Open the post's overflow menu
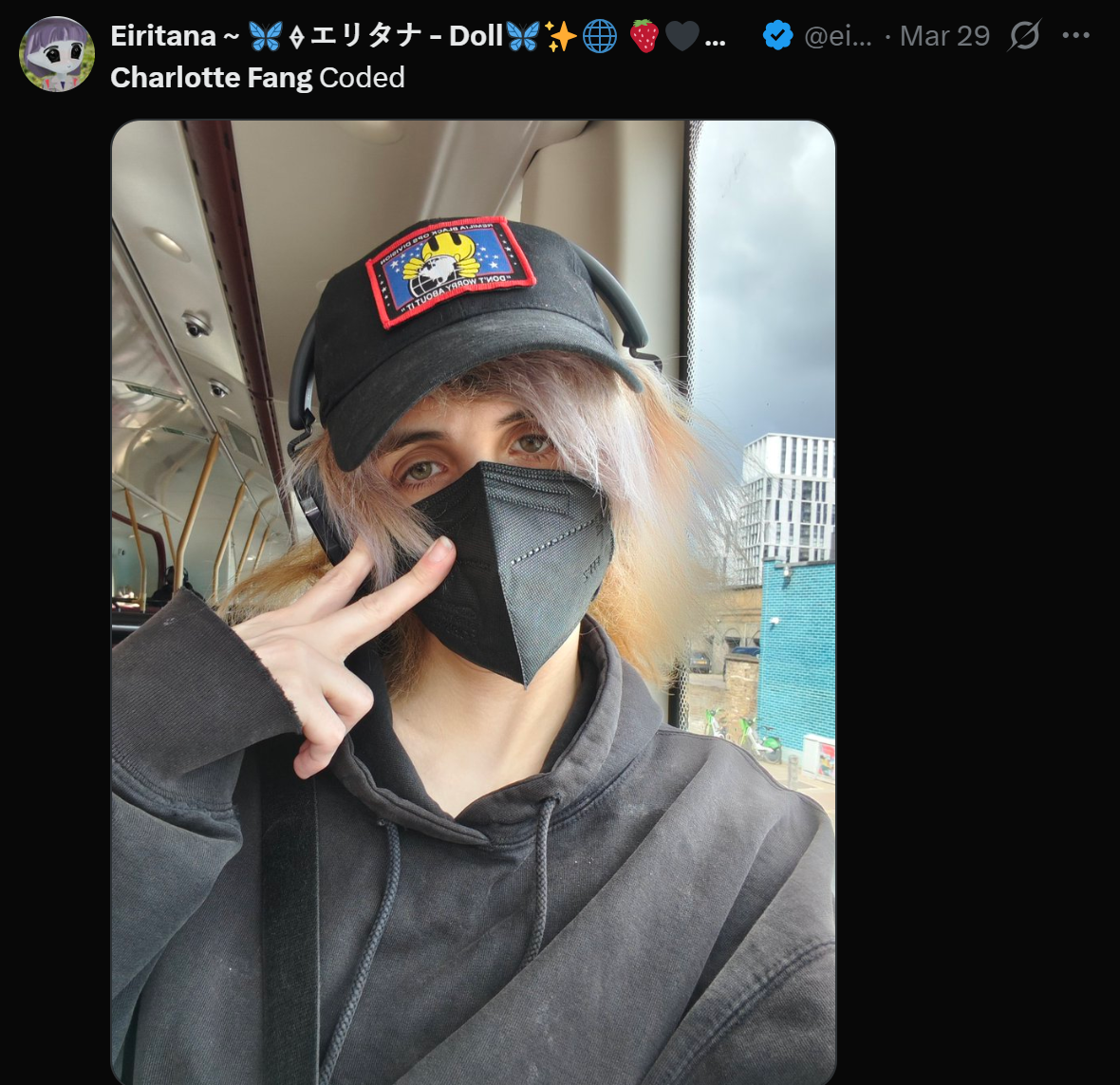 [x=1075, y=36]
